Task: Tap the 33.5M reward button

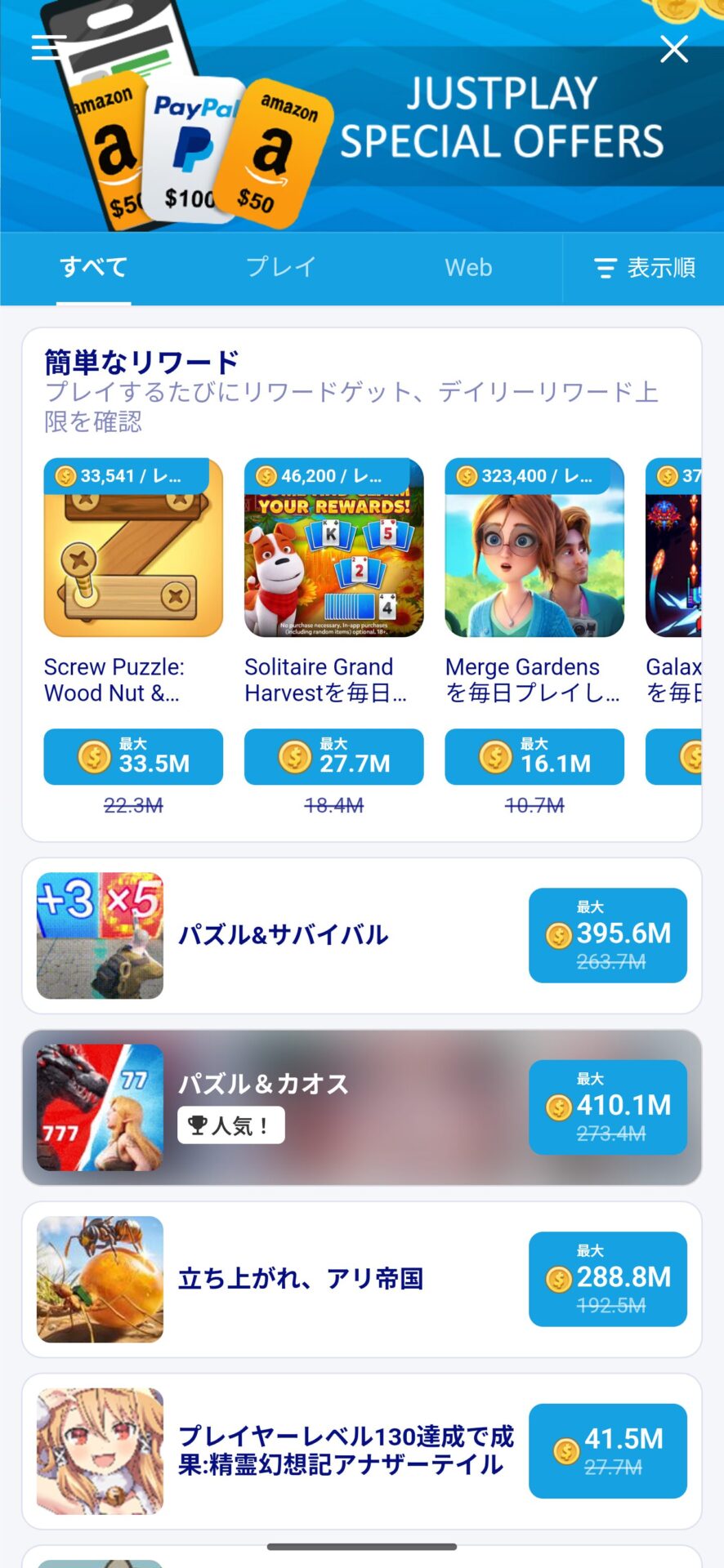Action: [x=133, y=757]
